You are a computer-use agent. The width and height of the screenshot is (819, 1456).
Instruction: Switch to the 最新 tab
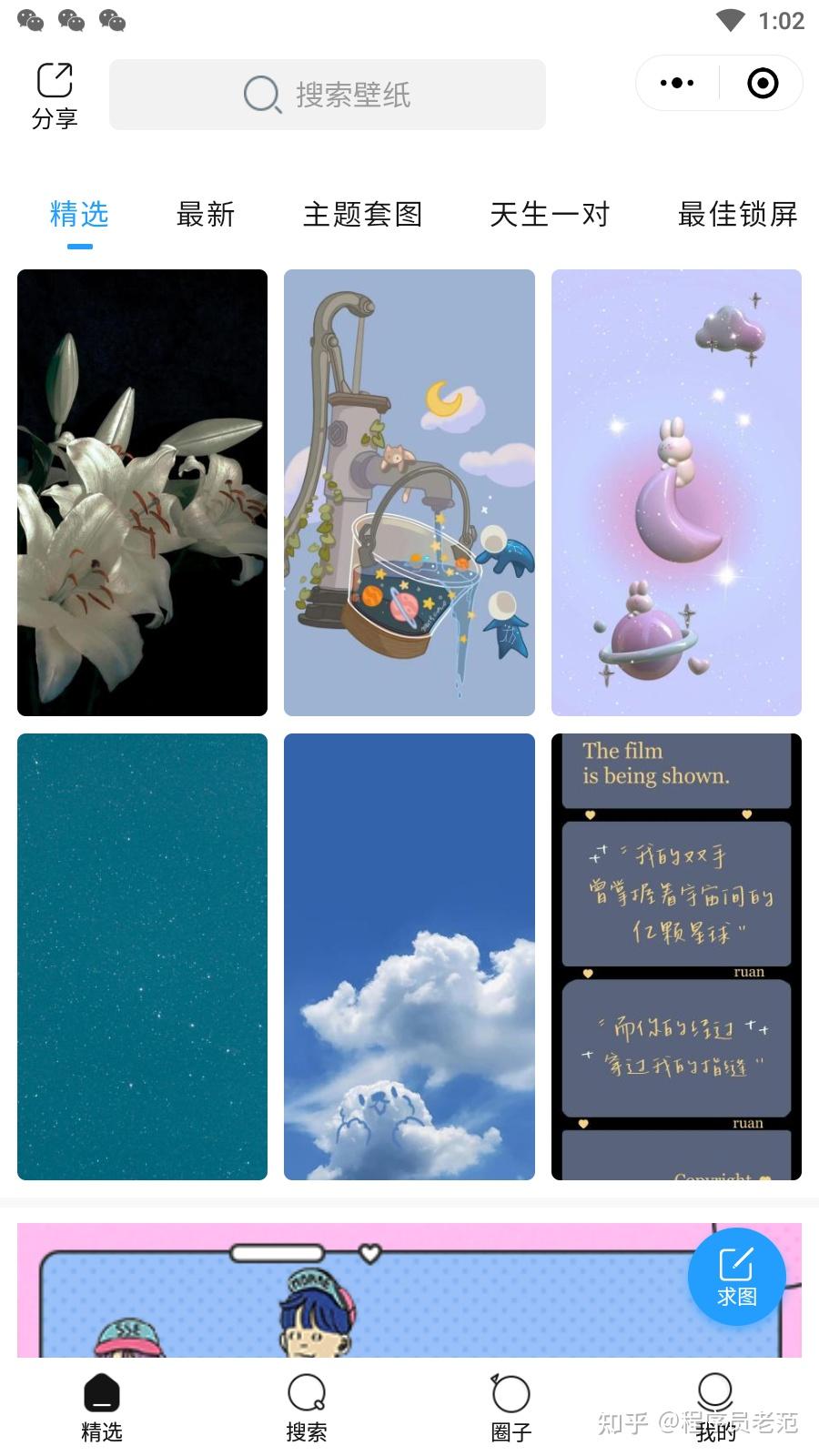pyautogui.click(x=206, y=215)
